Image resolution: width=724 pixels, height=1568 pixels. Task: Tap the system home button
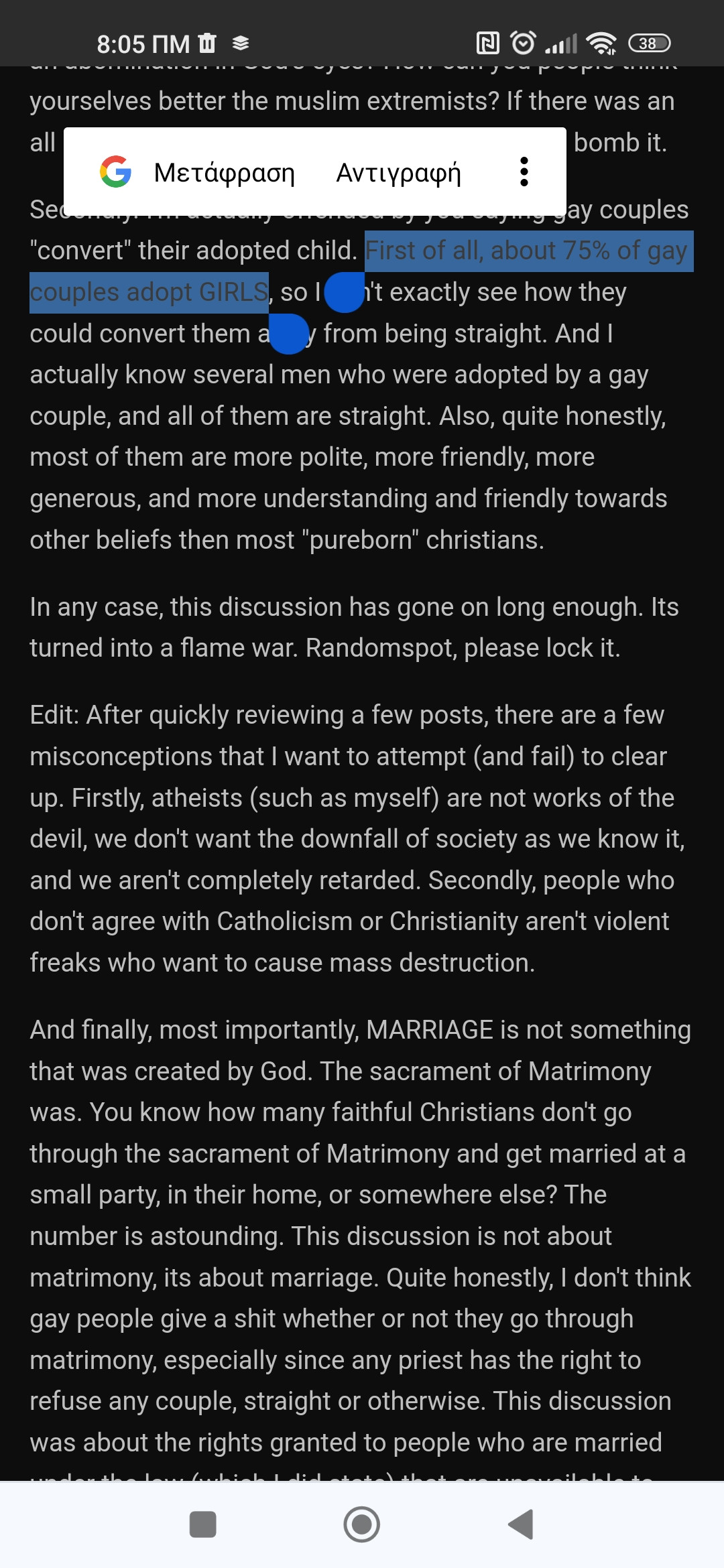(362, 1524)
